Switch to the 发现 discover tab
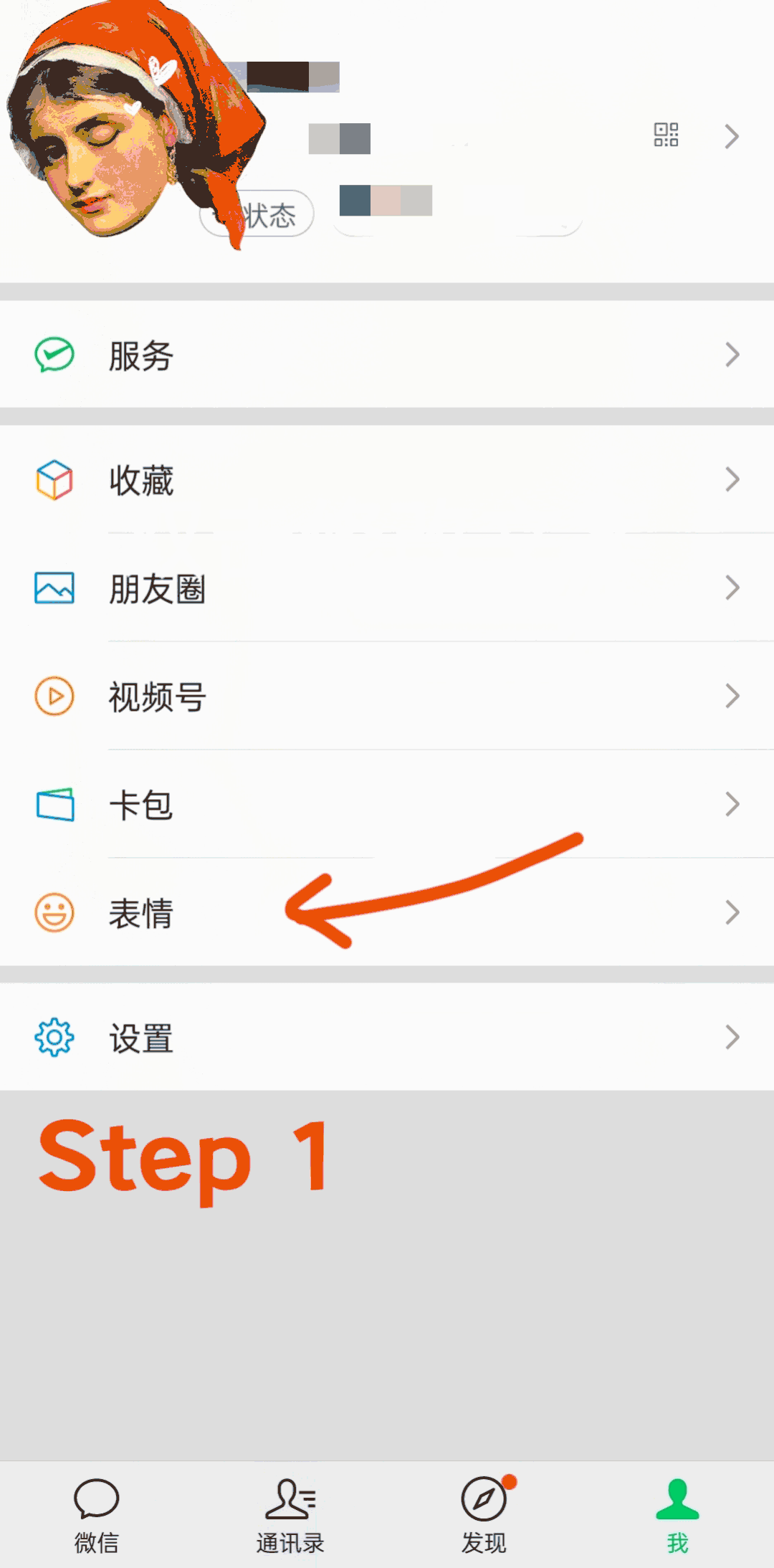Viewport: 774px width, 1568px height. click(484, 1515)
